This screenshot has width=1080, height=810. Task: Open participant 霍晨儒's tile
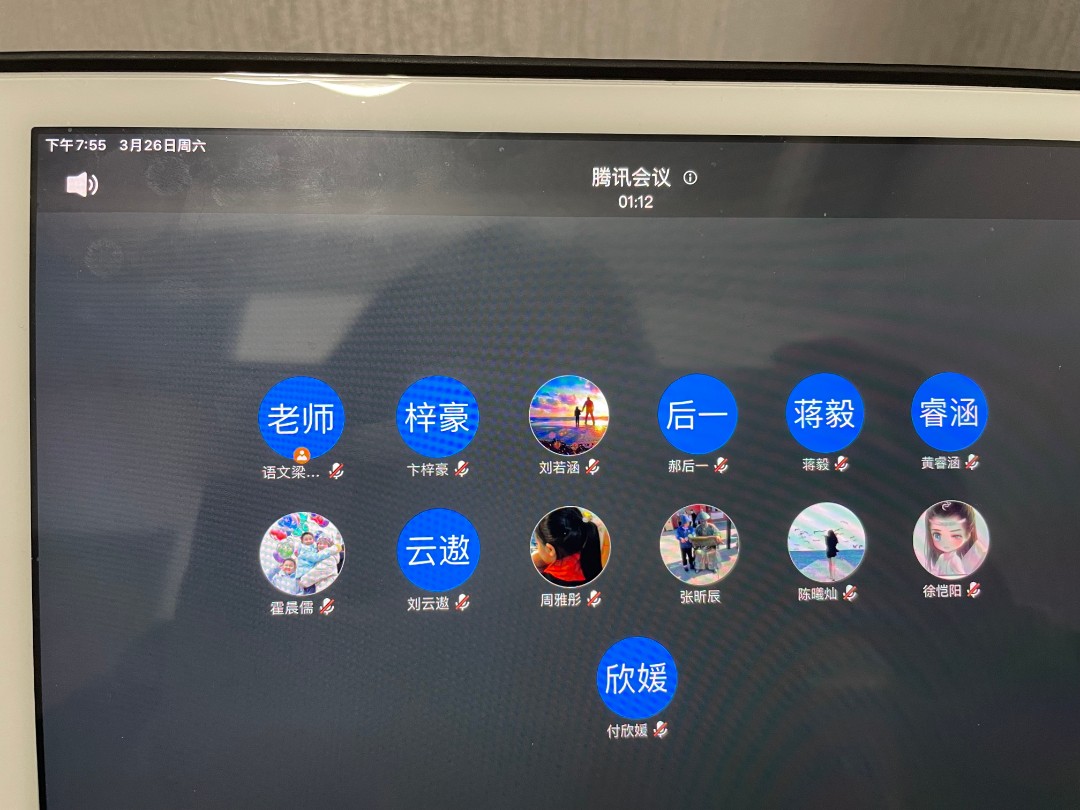pos(302,554)
